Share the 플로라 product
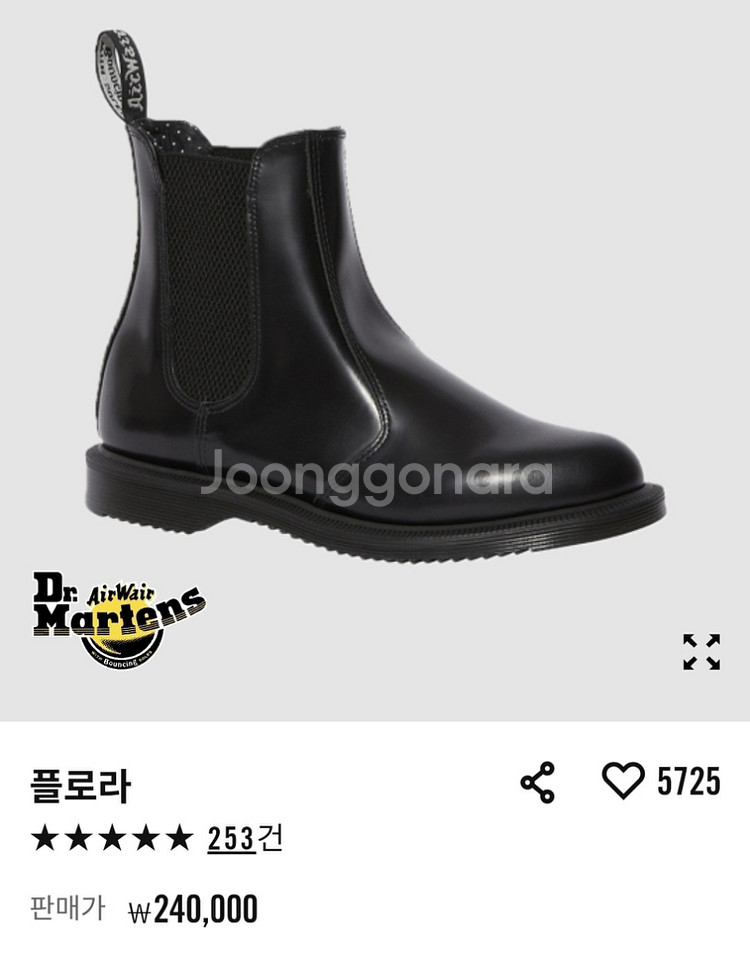This screenshot has height=956, width=750. [x=538, y=782]
